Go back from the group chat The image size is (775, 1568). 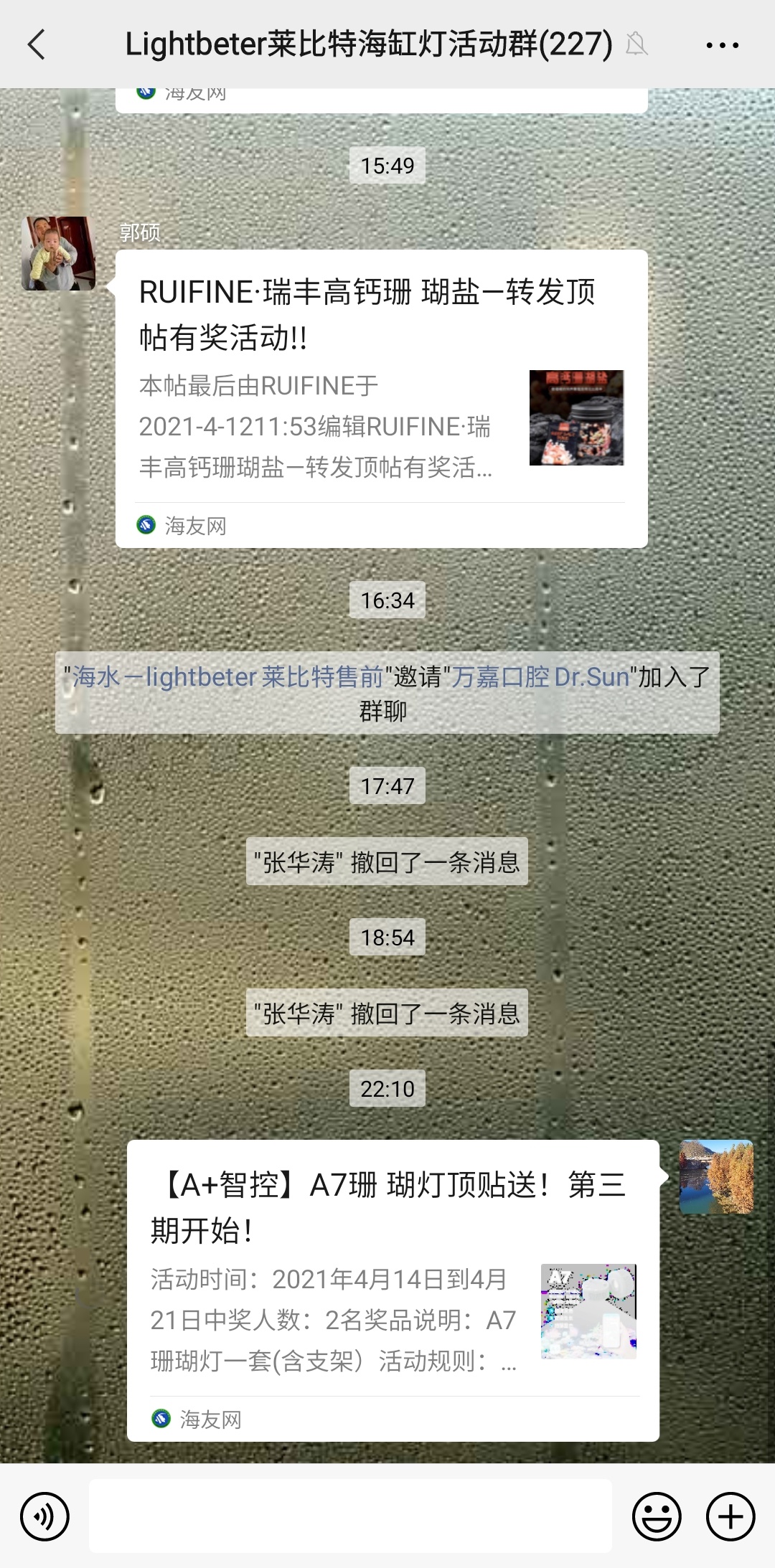tap(37, 44)
